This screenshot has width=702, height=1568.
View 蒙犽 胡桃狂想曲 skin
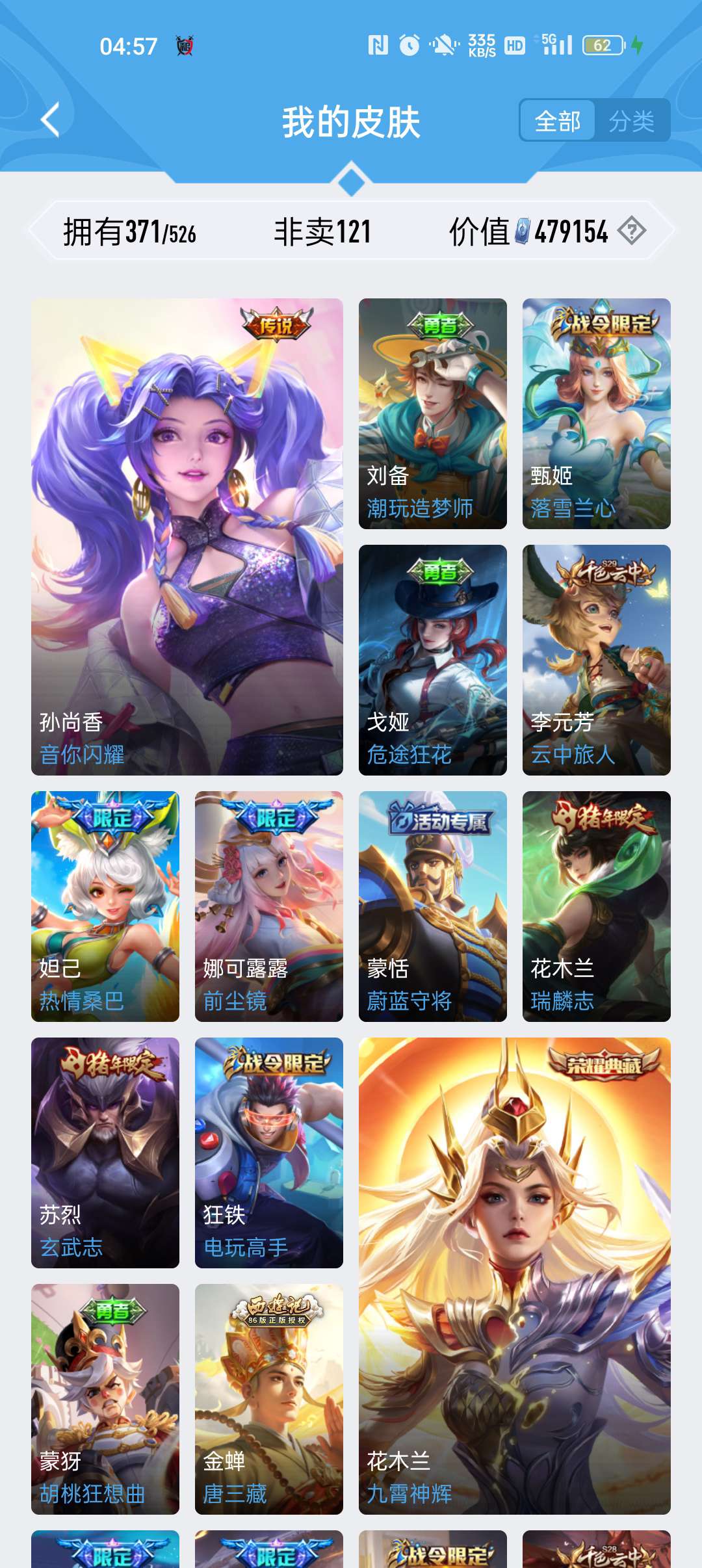[105, 1399]
